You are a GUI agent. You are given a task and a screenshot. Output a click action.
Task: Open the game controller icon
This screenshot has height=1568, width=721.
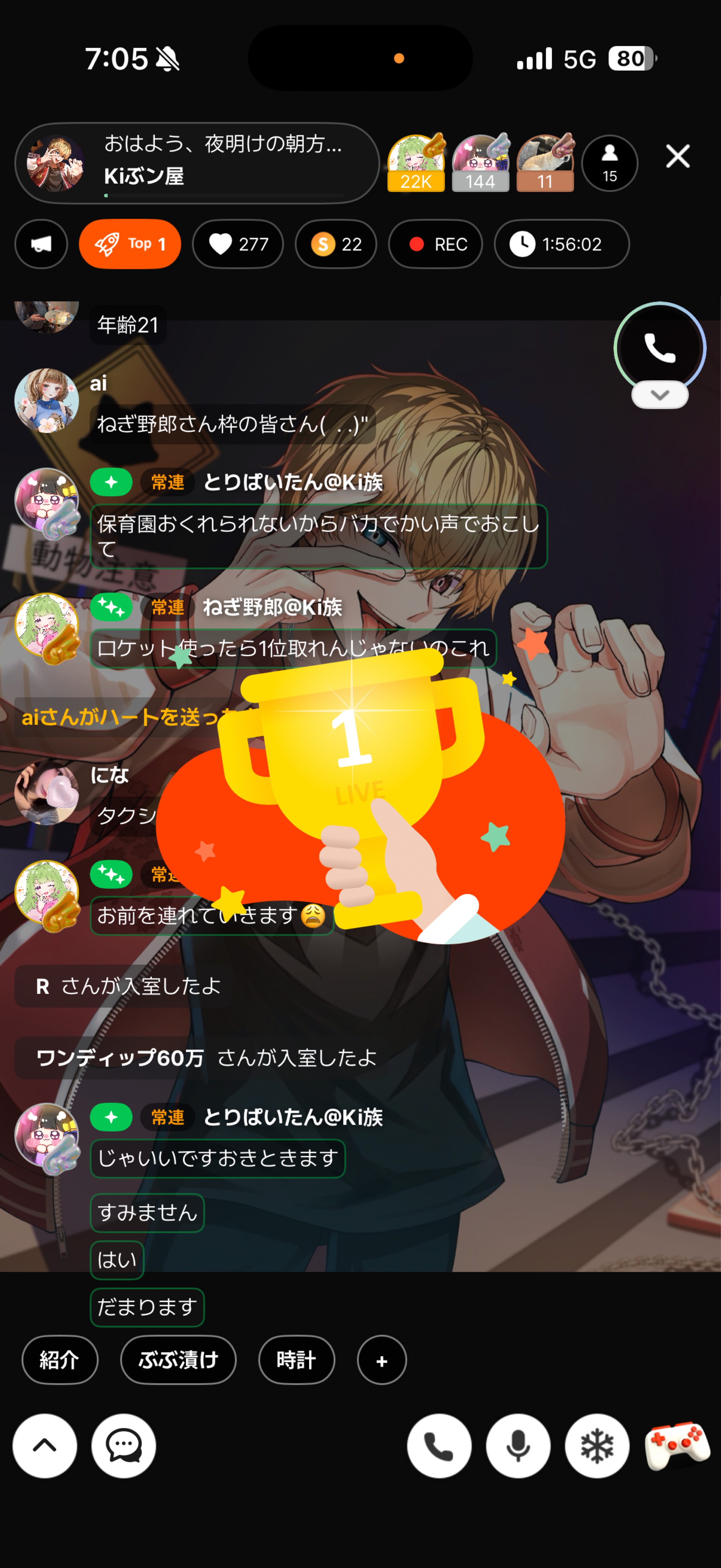(x=677, y=1446)
